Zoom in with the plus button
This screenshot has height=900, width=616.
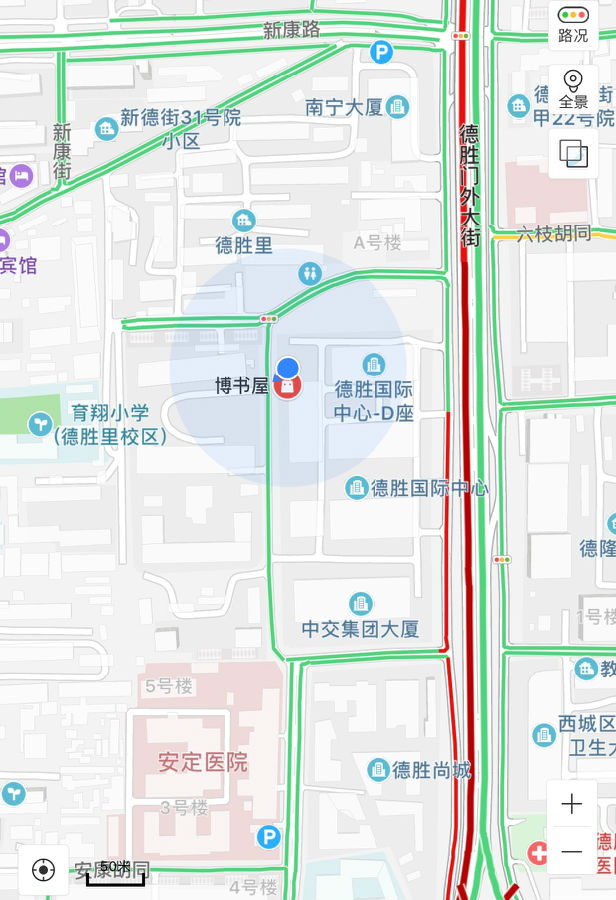coord(572,804)
